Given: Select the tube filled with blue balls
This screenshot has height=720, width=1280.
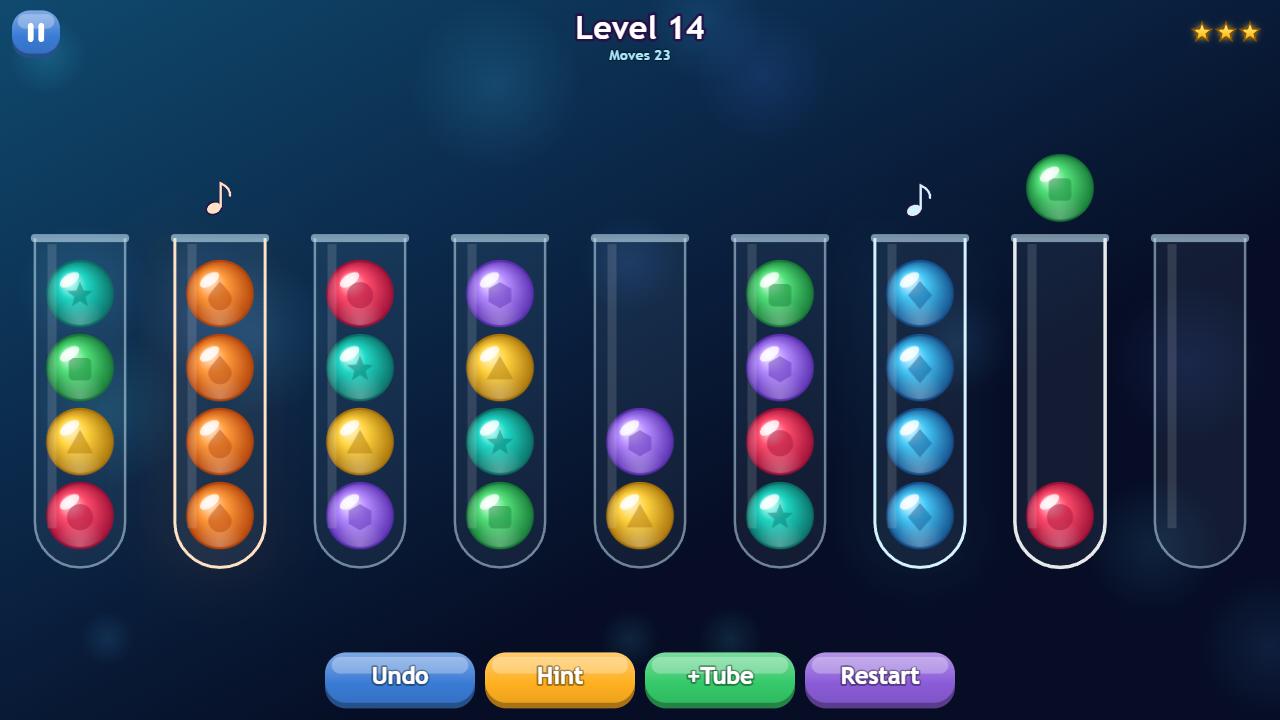Looking at the screenshot, I should (x=920, y=401).
